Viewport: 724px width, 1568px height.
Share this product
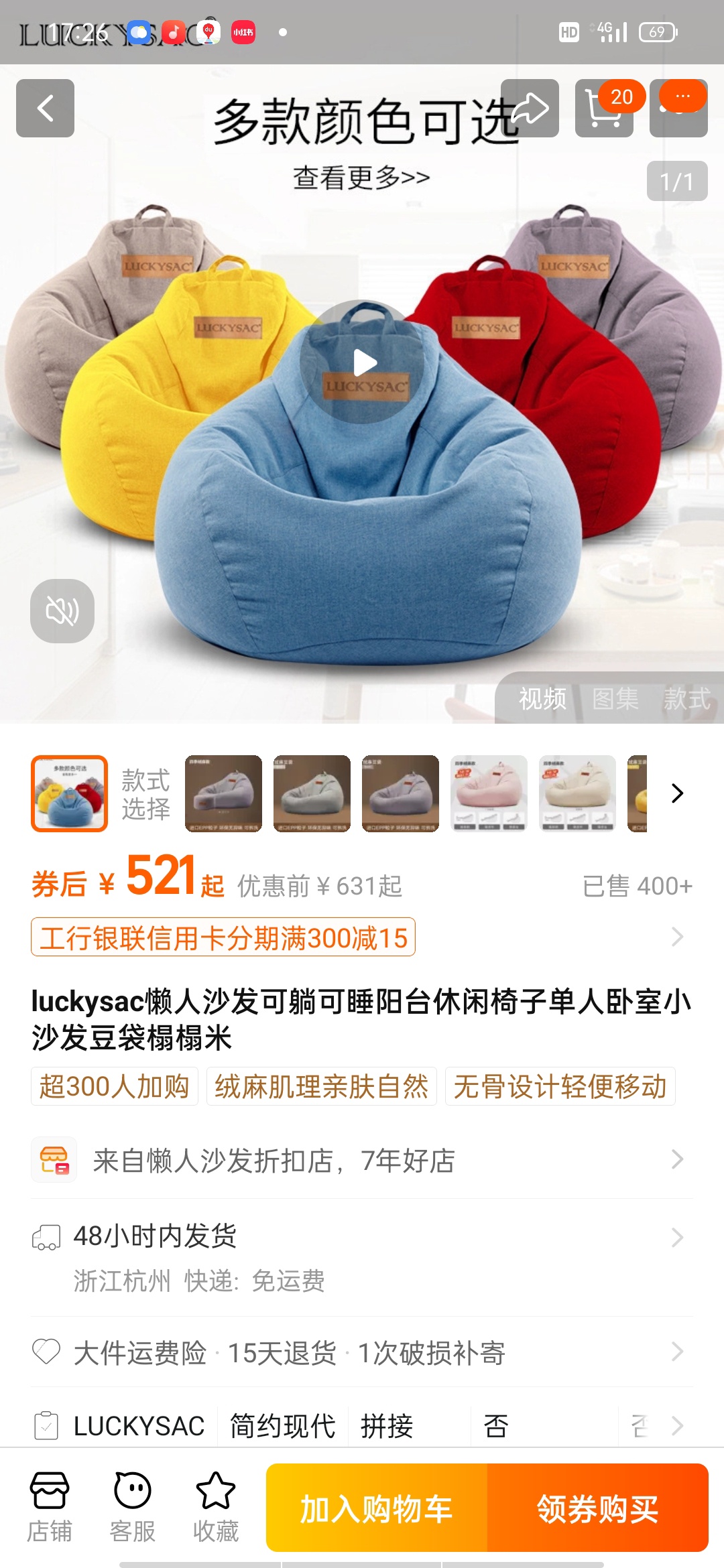[530, 108]
